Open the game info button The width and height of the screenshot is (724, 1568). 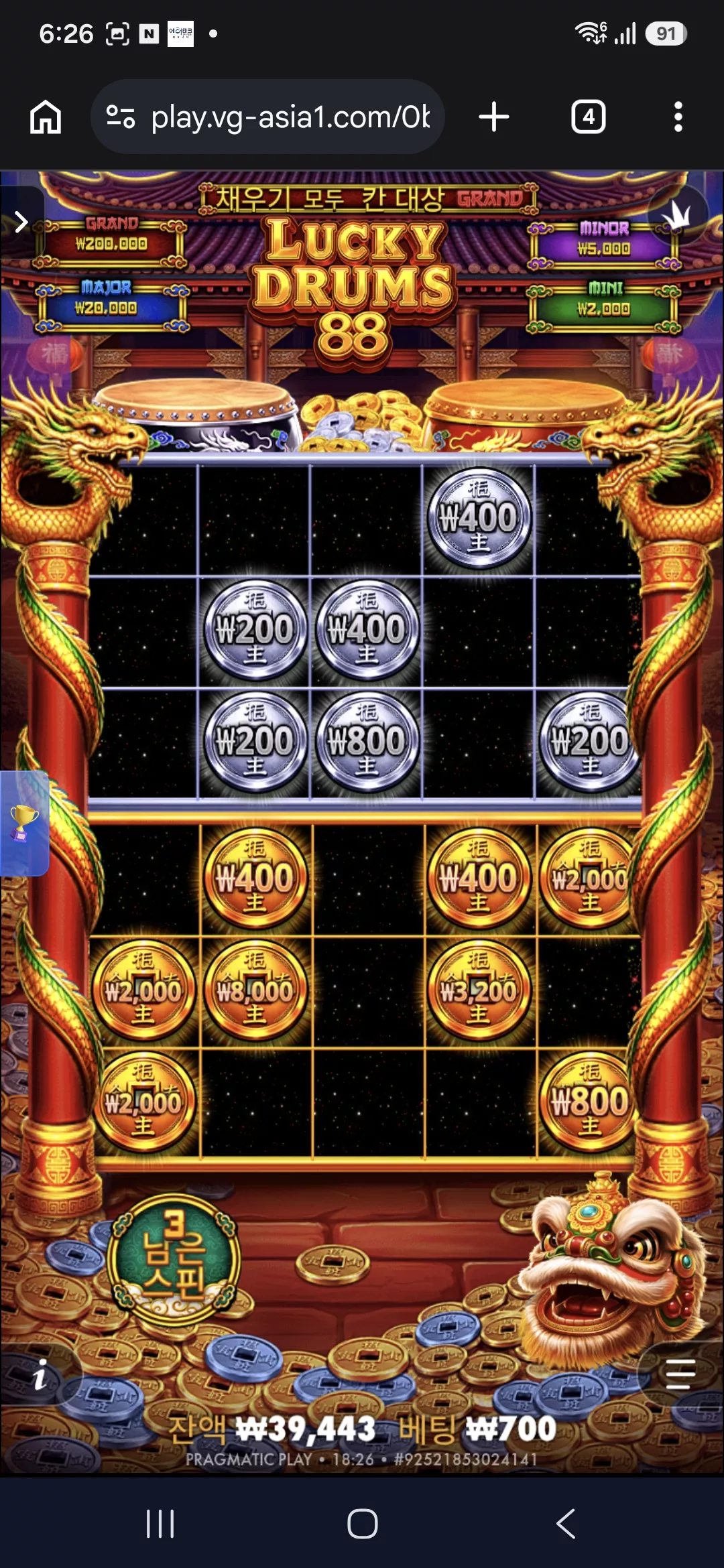[40, 1374]
